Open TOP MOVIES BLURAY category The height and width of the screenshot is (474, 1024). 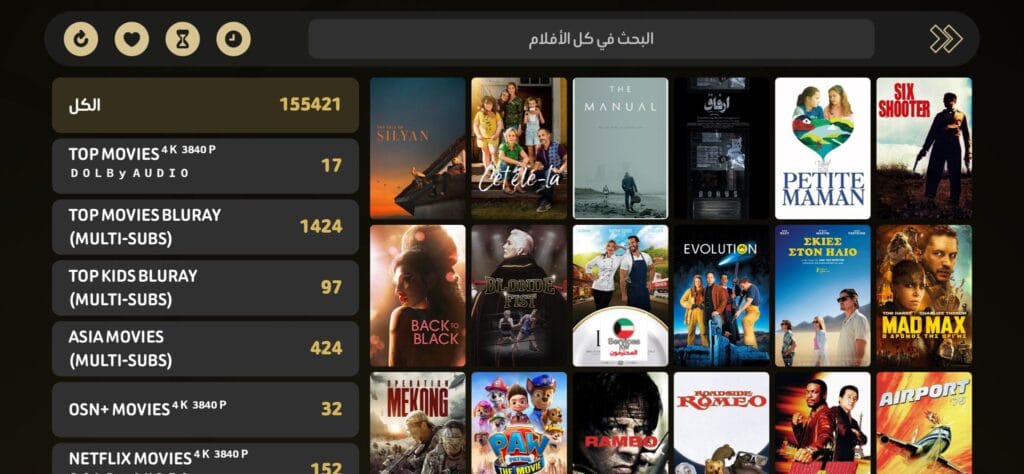pyautogui.click(x=205, y=227)
